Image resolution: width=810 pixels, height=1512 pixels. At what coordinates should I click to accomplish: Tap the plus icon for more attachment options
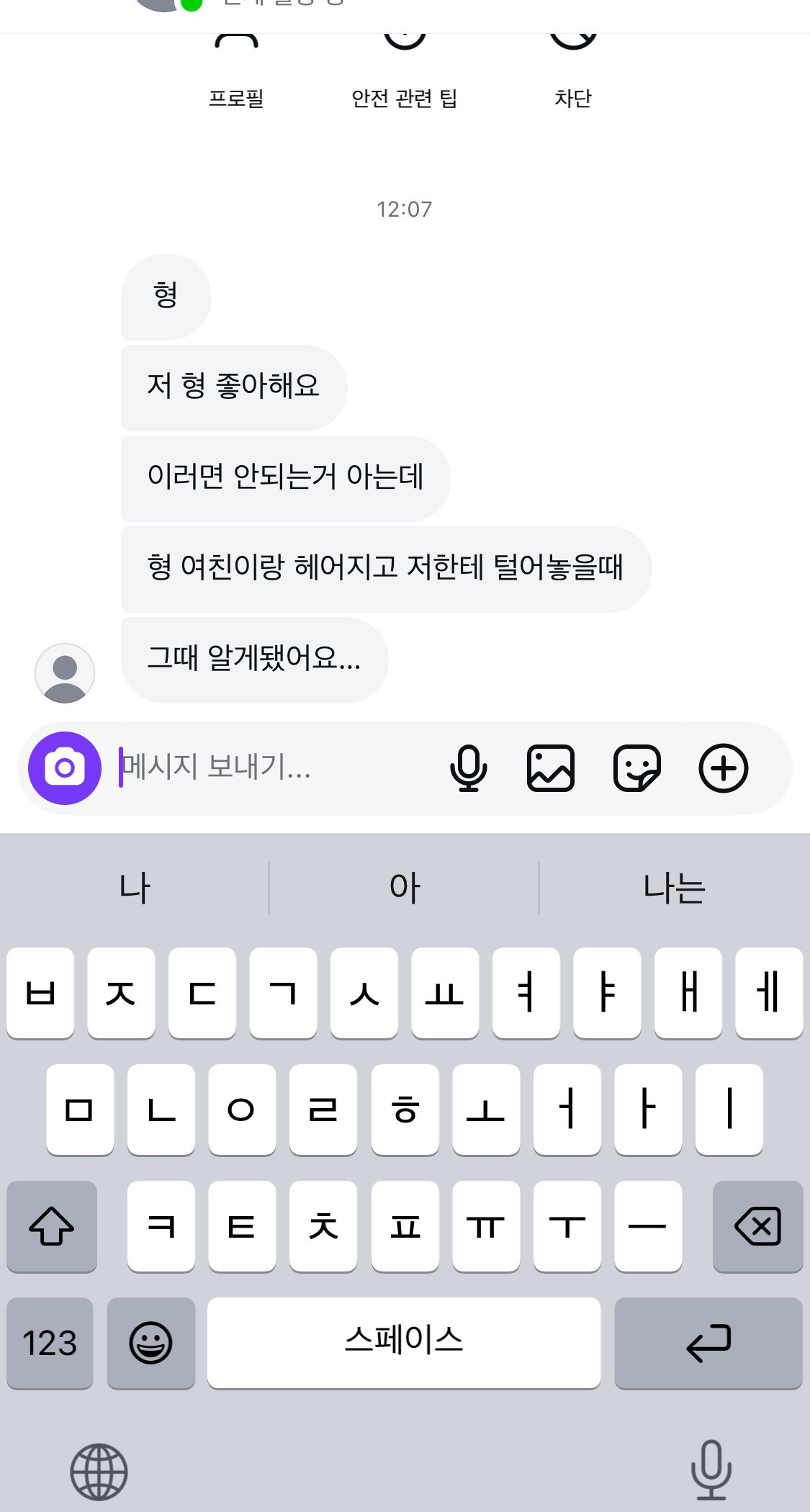(x=724, y=768)
